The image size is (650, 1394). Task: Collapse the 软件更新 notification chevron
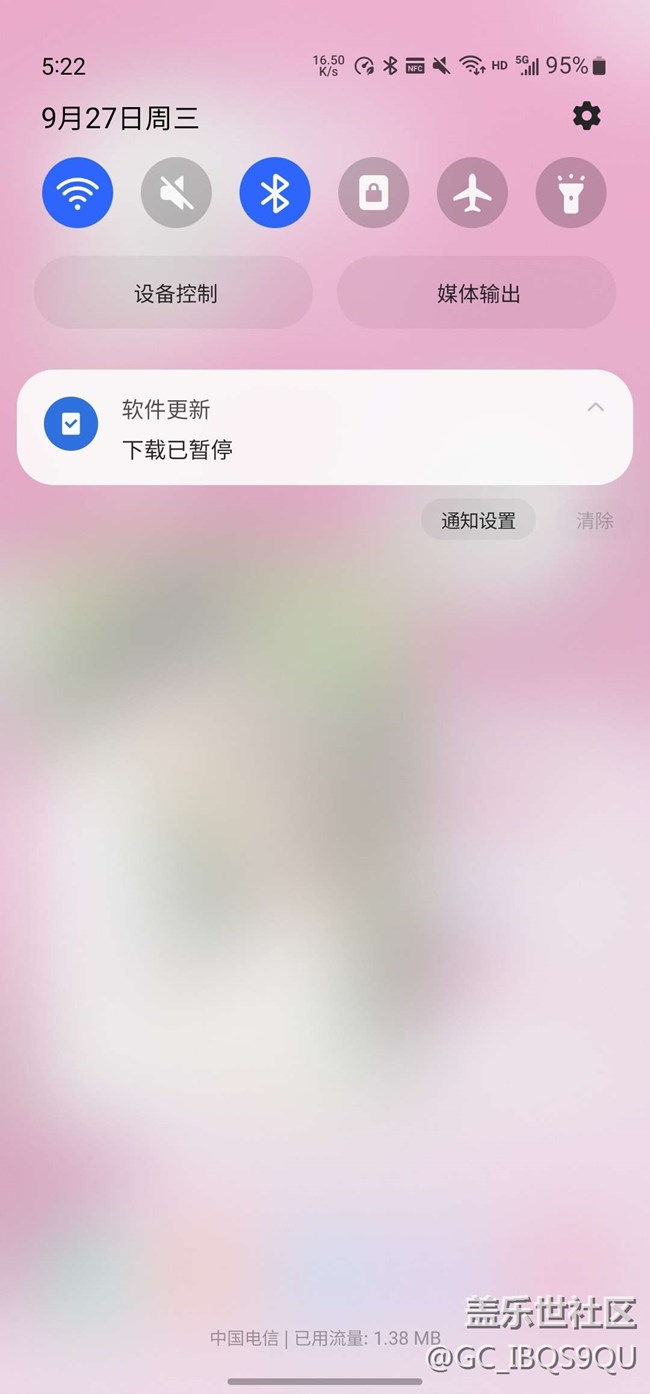596,407
